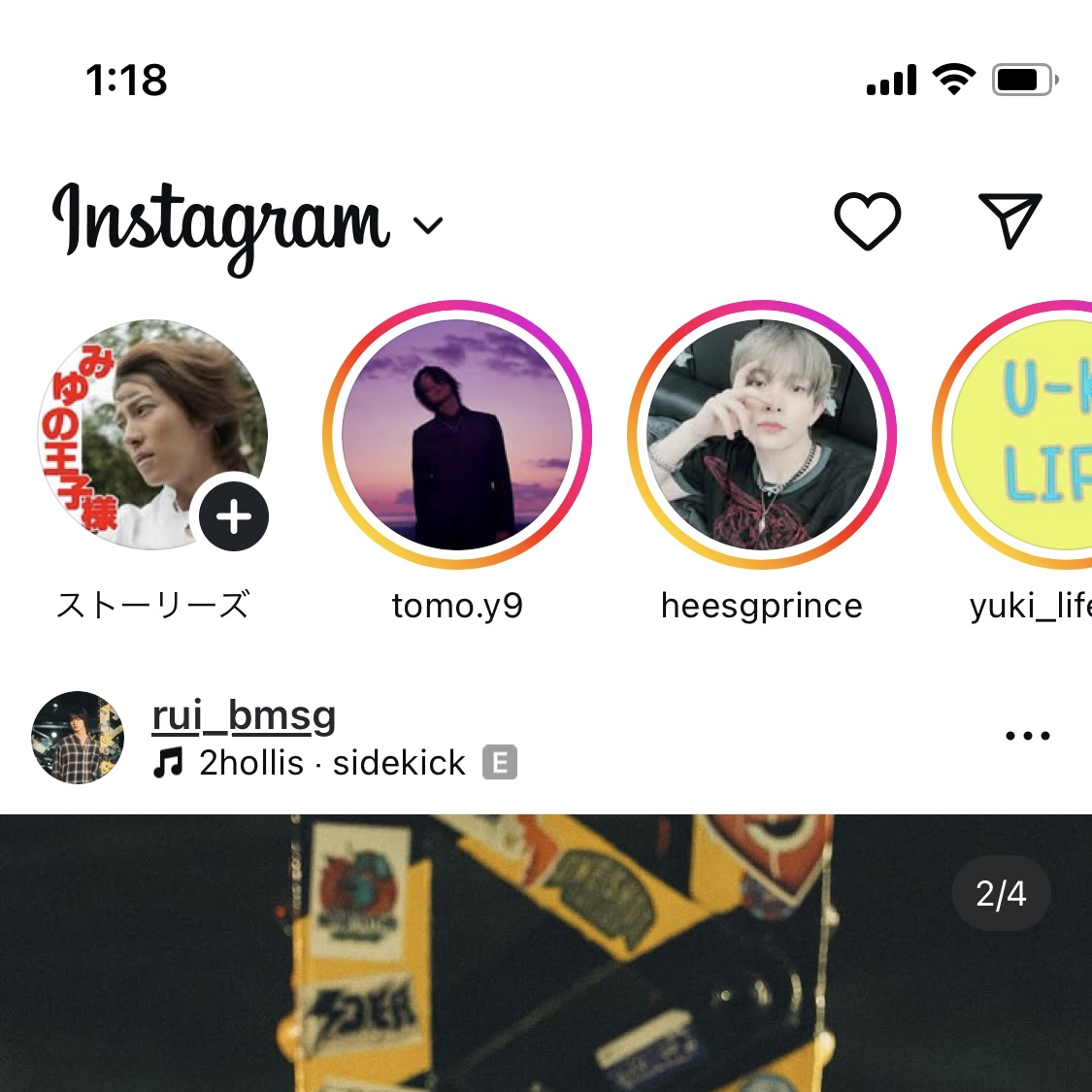Add to your own story
Viewport: 1092px width, 1092px height.
pos(233,516)
